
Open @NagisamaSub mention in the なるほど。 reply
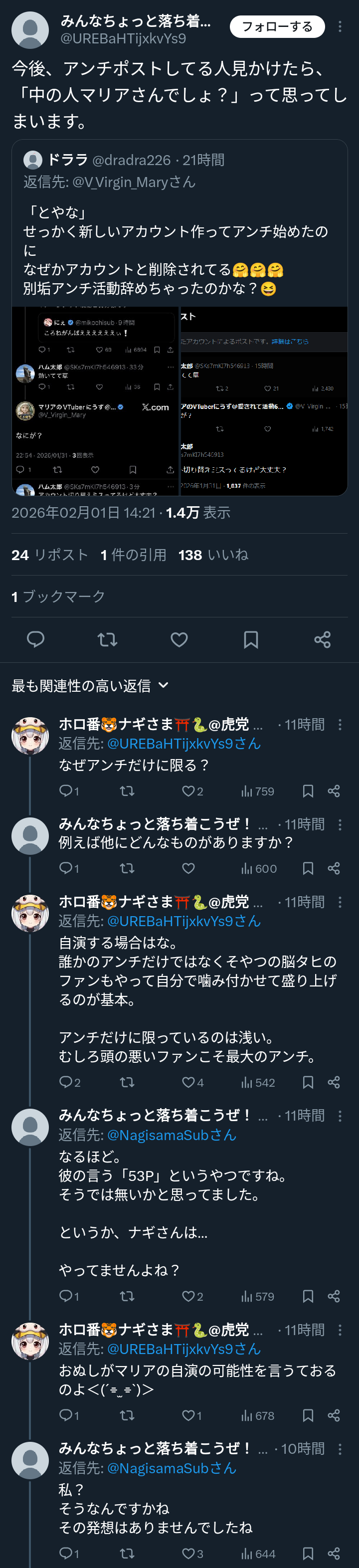point(172,1135)
